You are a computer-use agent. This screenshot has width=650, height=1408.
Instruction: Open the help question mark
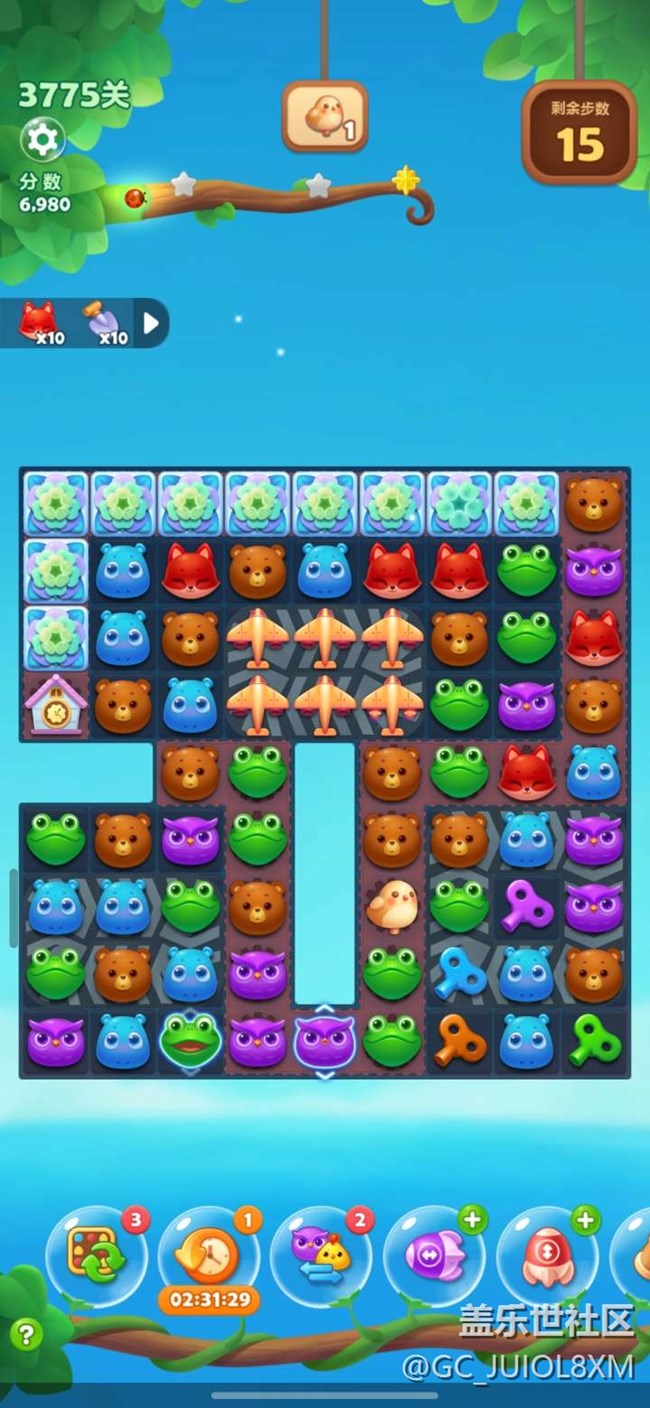25,1333
